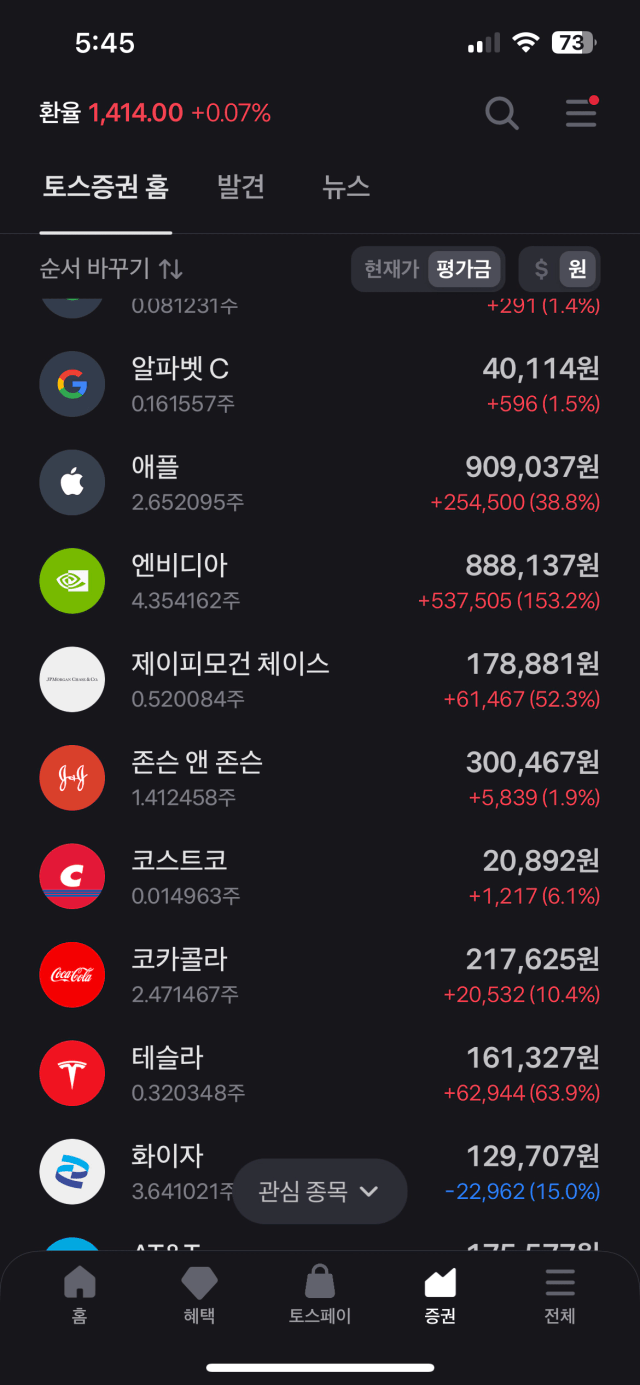Screen dimensions: 640x1385
Task: Open the 코카콜라 stock details
Action: point(320,975)
